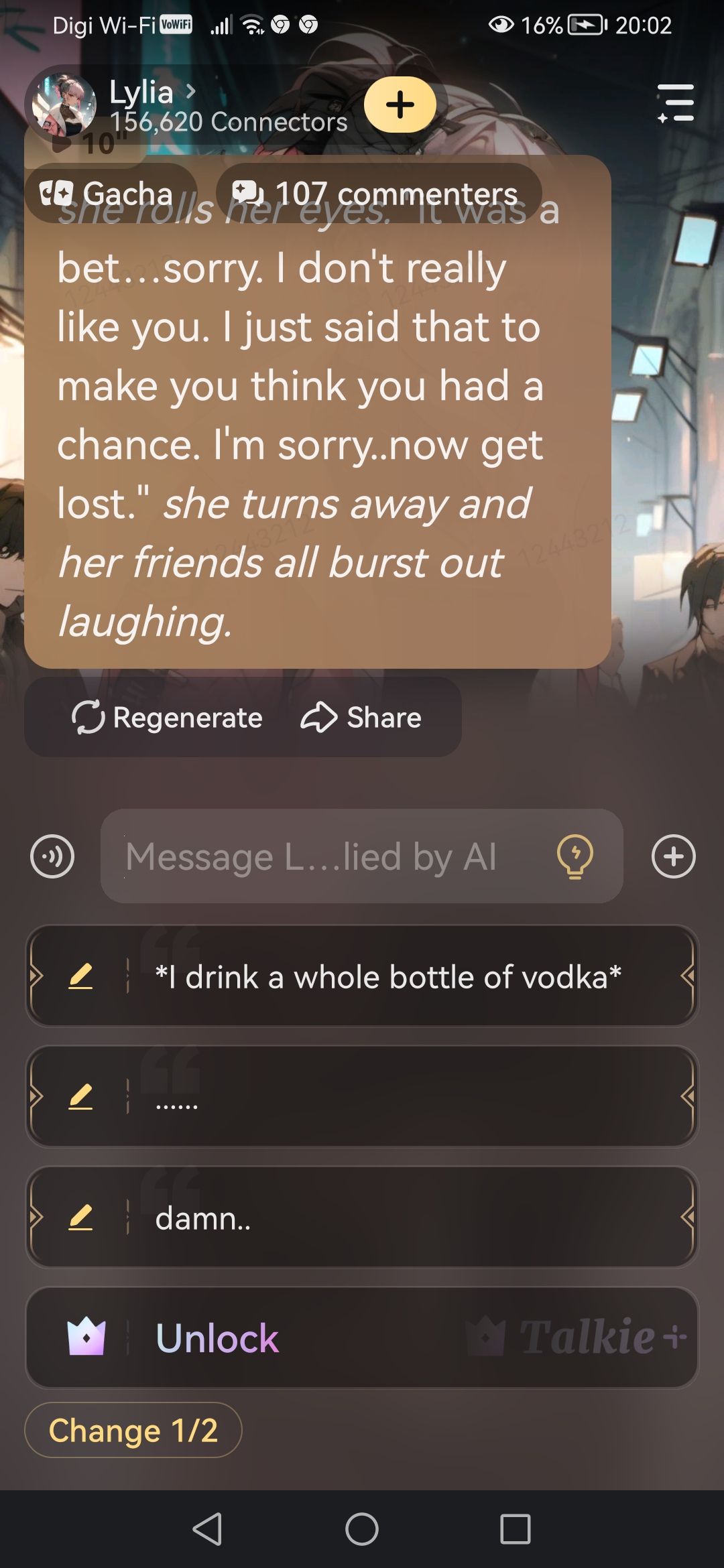The height and width of the screenshot is (1568, 724).
Task: Tap the system home button
Action: tap(362, 1529)
